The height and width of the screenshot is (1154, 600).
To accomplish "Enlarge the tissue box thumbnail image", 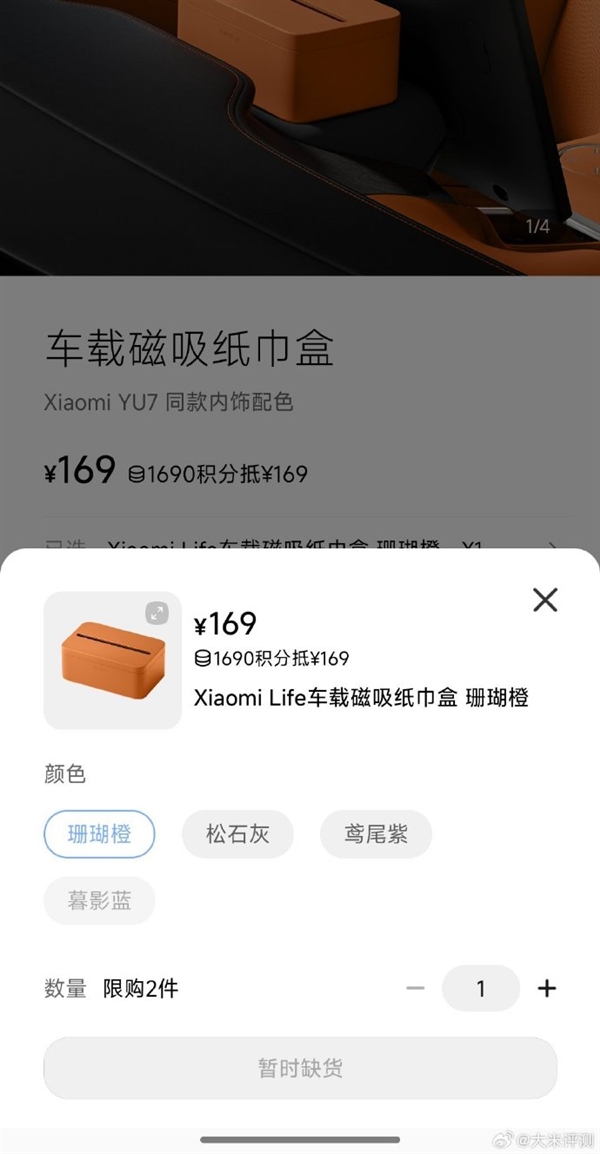I will coord(157,612).
